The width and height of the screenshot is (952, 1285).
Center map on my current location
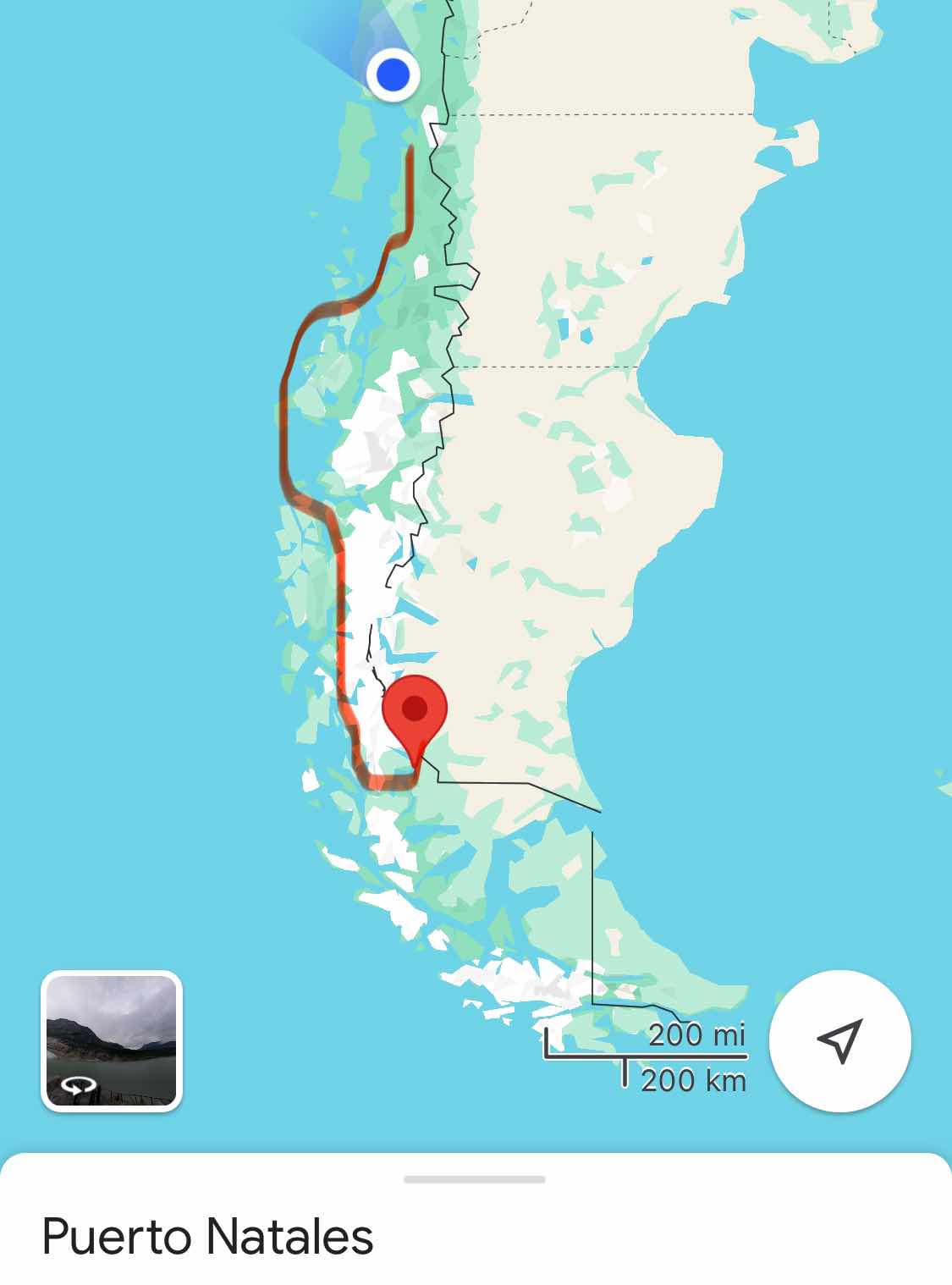click(839, 1040)
